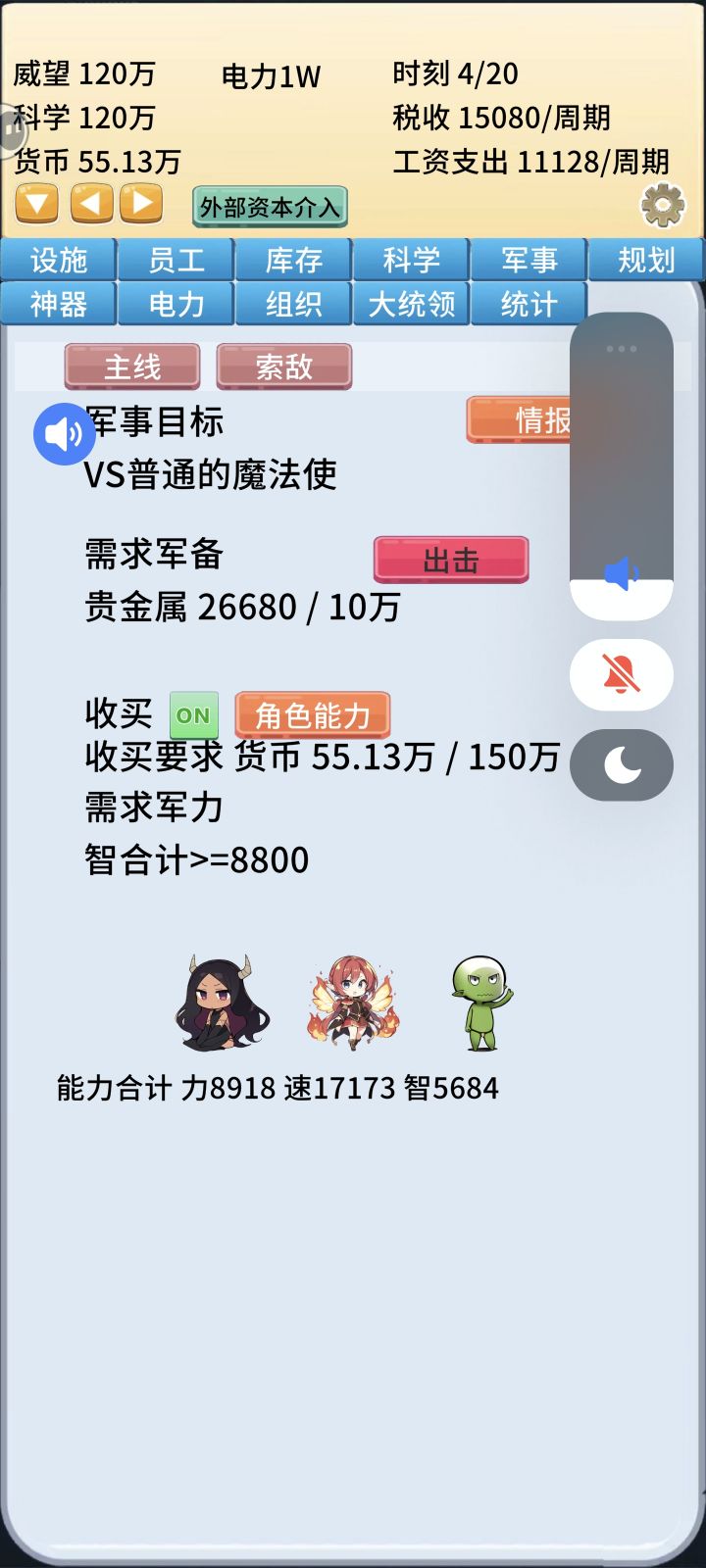Switch to the 电力 tab
This screenshot has width=706, height=1568.
pos(175,304)
